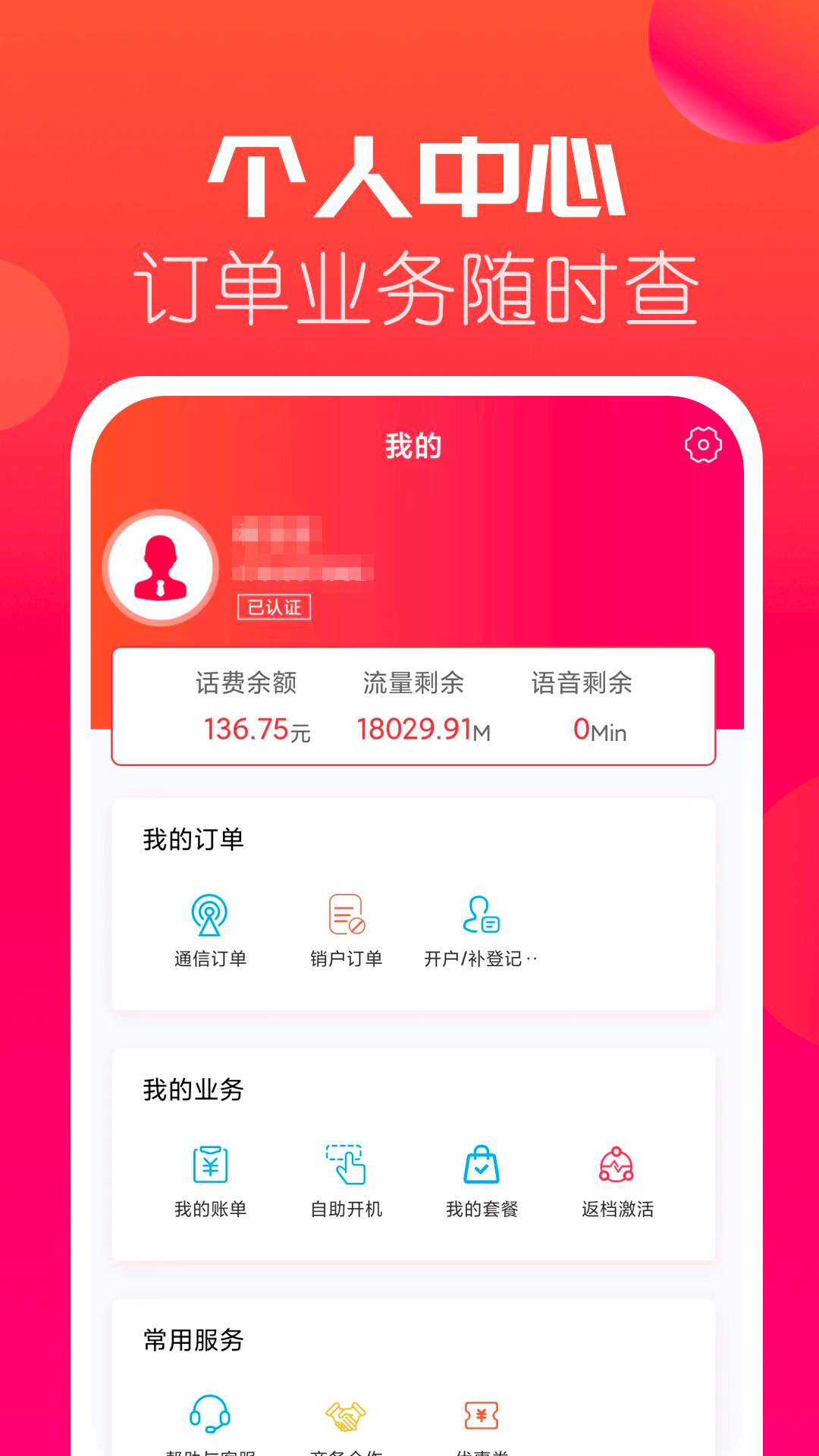Switch to 我的订单 section heading
Screen dimensions: 819x1456
click(190, 839)
